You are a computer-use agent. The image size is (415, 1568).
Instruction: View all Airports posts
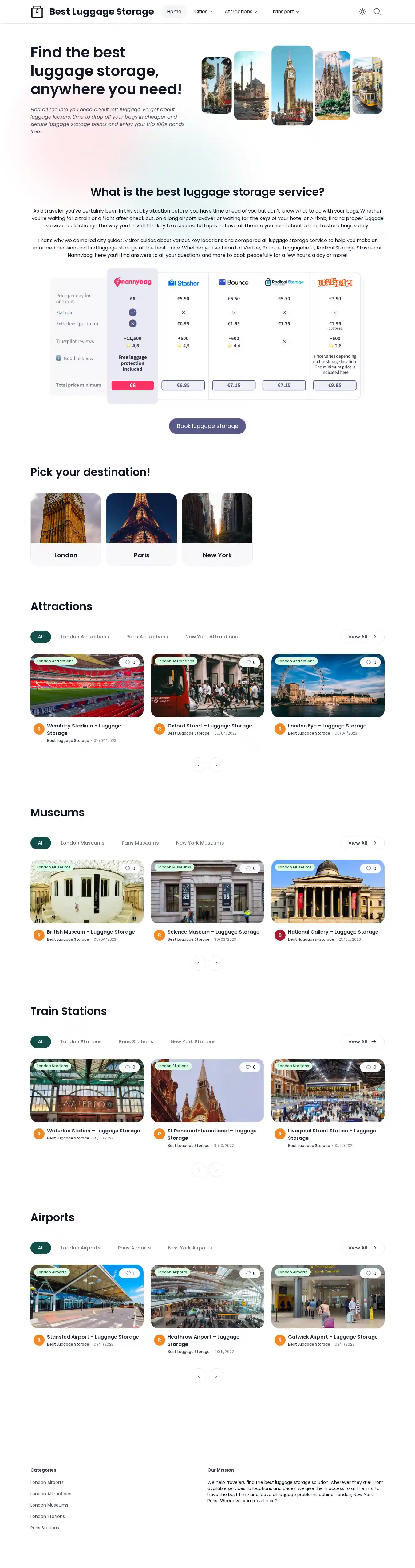pyautogui.click(x=362, y=1248)
